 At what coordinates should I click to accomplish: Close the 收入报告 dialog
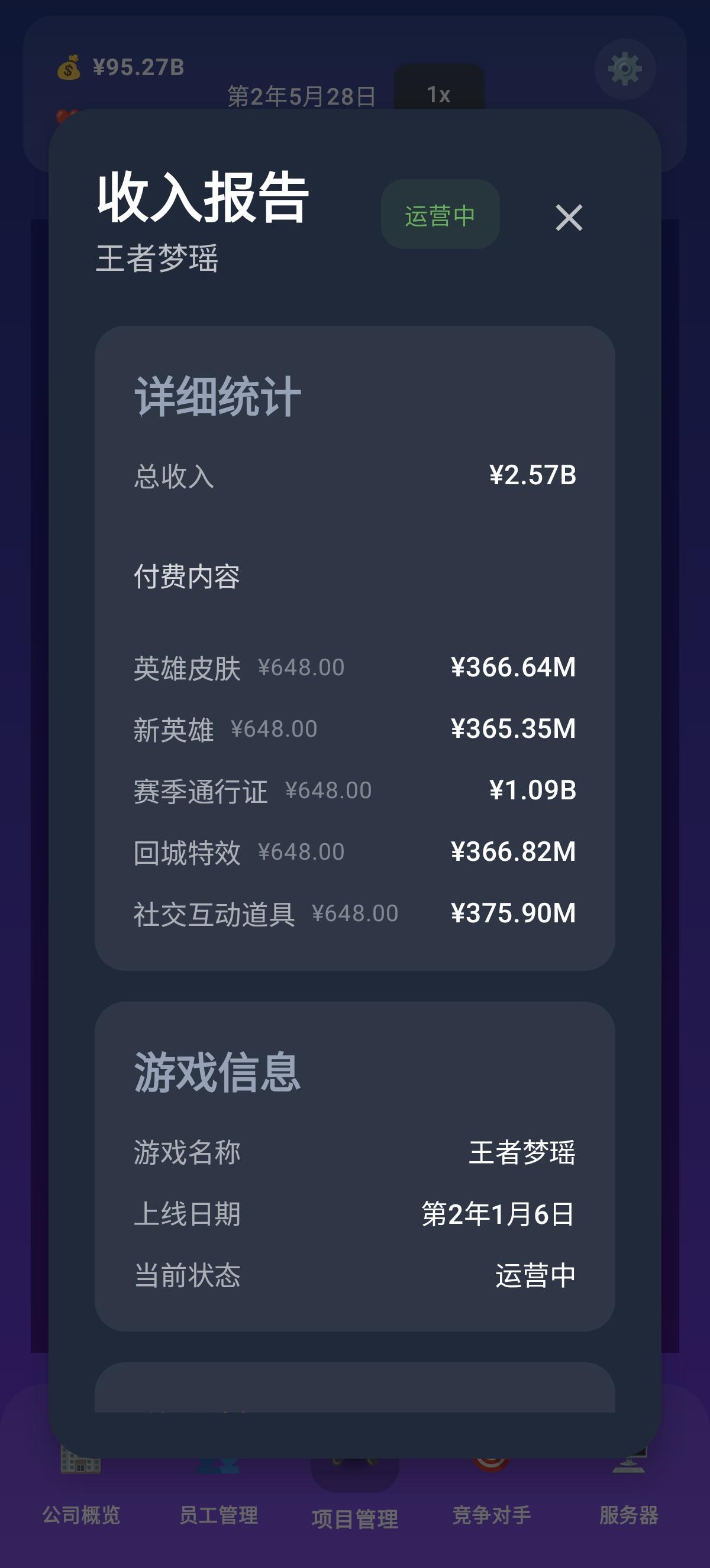(567, 218)
